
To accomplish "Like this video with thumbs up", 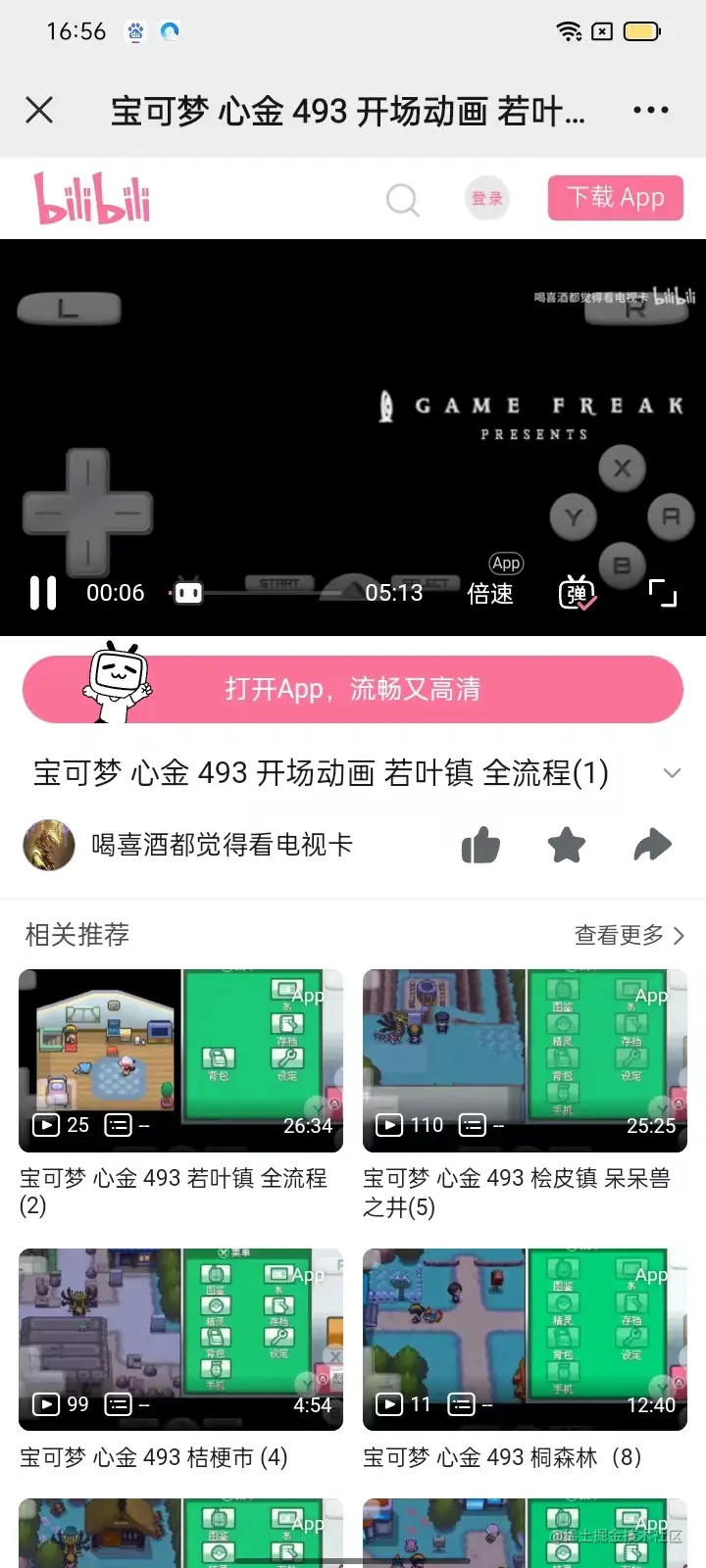I will [x=480, y=845].
